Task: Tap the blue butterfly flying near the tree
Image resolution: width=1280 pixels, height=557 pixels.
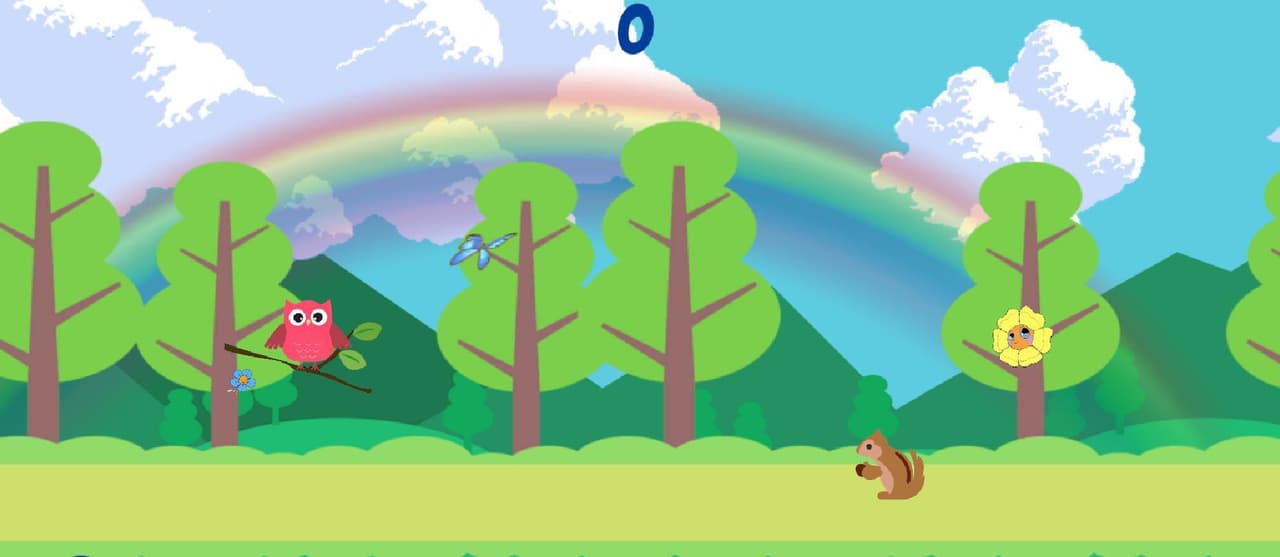Action: [x=482, y=250]
